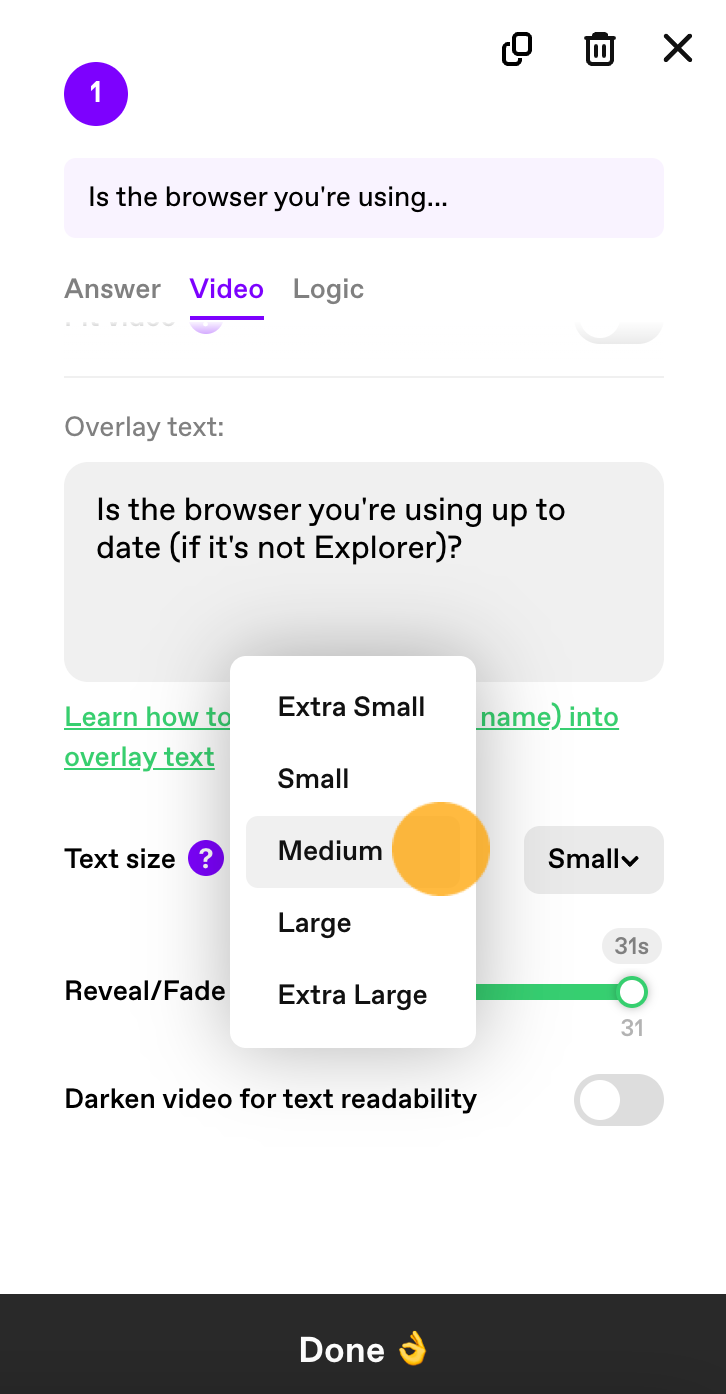Switch to the Logic tab
The width and height of the screenshot is (726, 1394).
pyautogui.click(x=328, y=289)
